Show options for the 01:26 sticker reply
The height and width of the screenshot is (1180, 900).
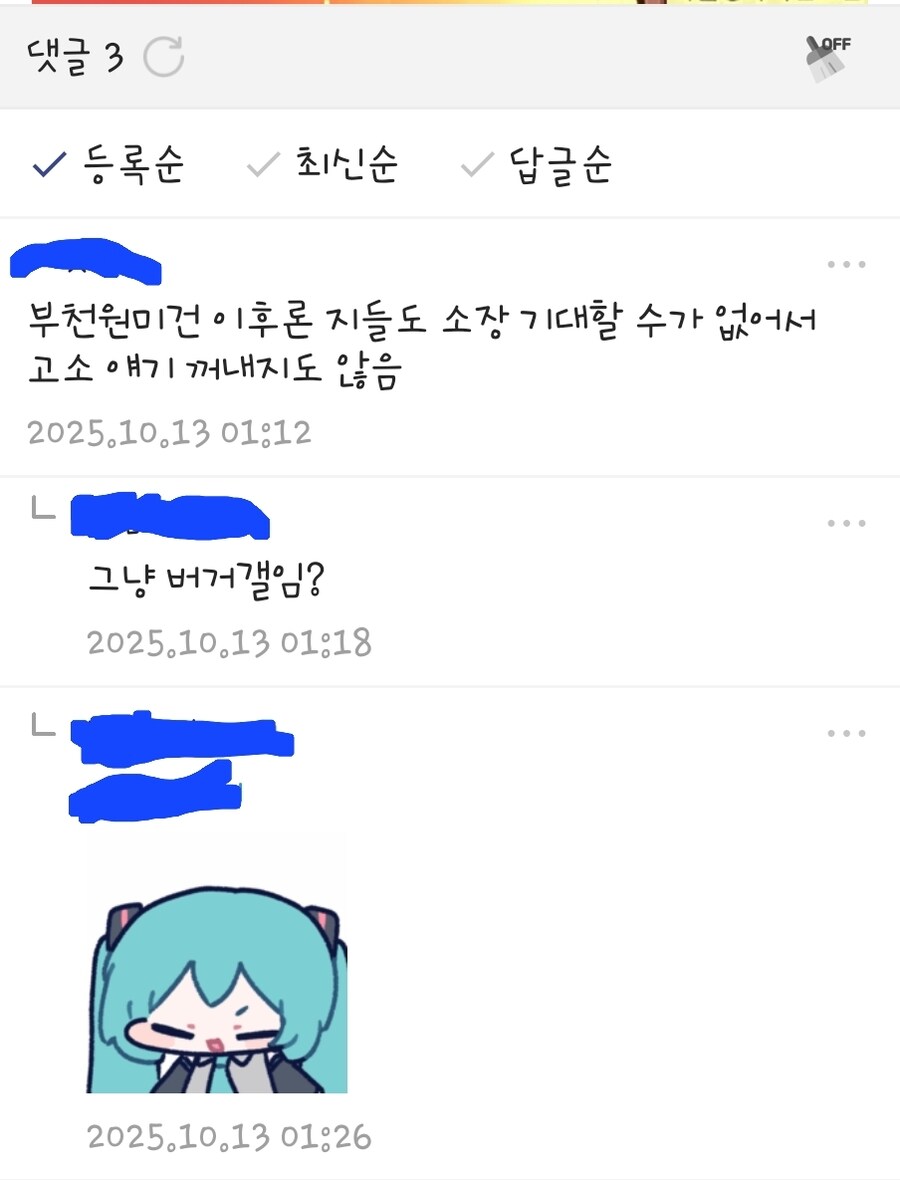click(x=846, y=734)
